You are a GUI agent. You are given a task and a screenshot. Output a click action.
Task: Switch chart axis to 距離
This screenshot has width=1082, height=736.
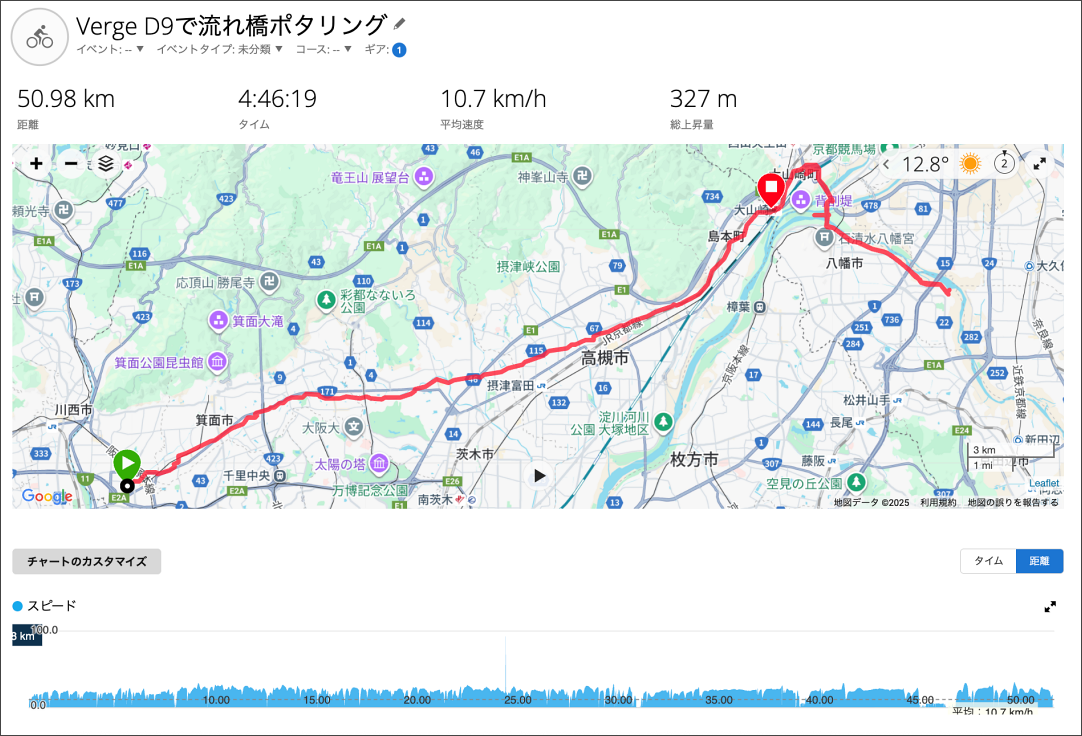click(1039, 561)
